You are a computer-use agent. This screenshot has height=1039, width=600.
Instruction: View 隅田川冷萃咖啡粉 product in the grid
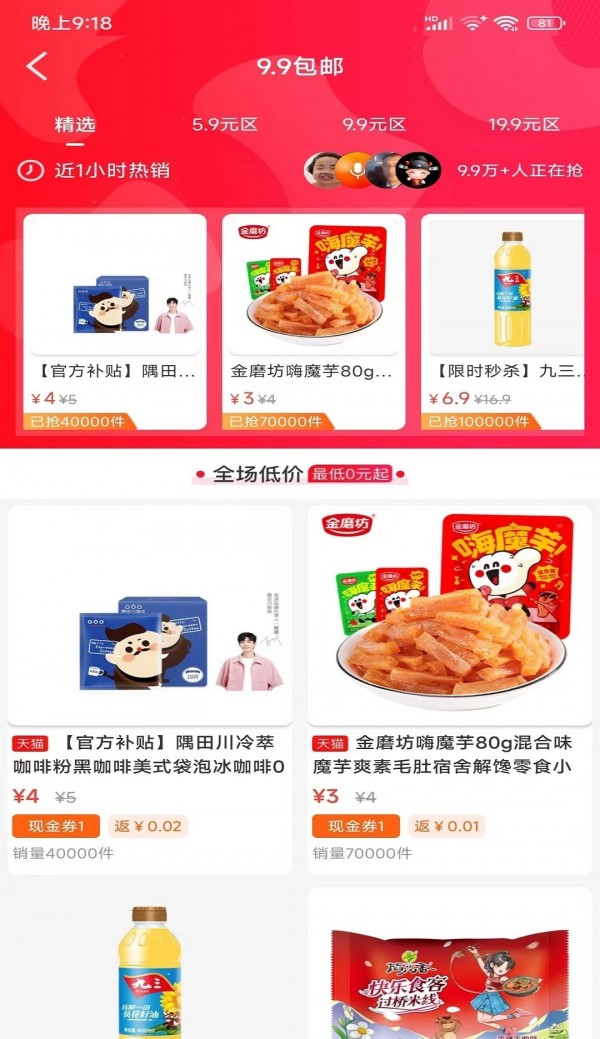[150, 640]
